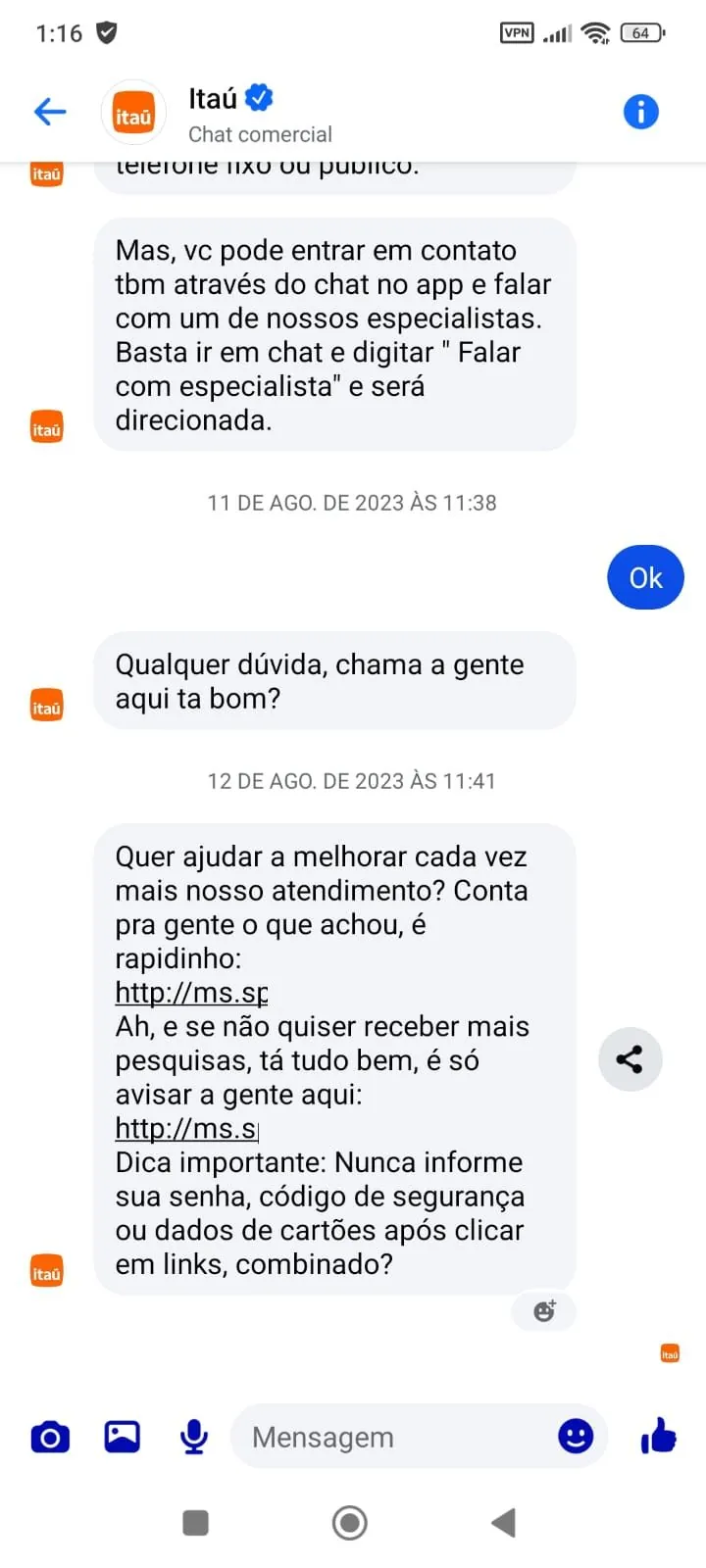Add a reaction to the survey message
The width and height of the screenshot is (706, 1568).
point(544,1310)
